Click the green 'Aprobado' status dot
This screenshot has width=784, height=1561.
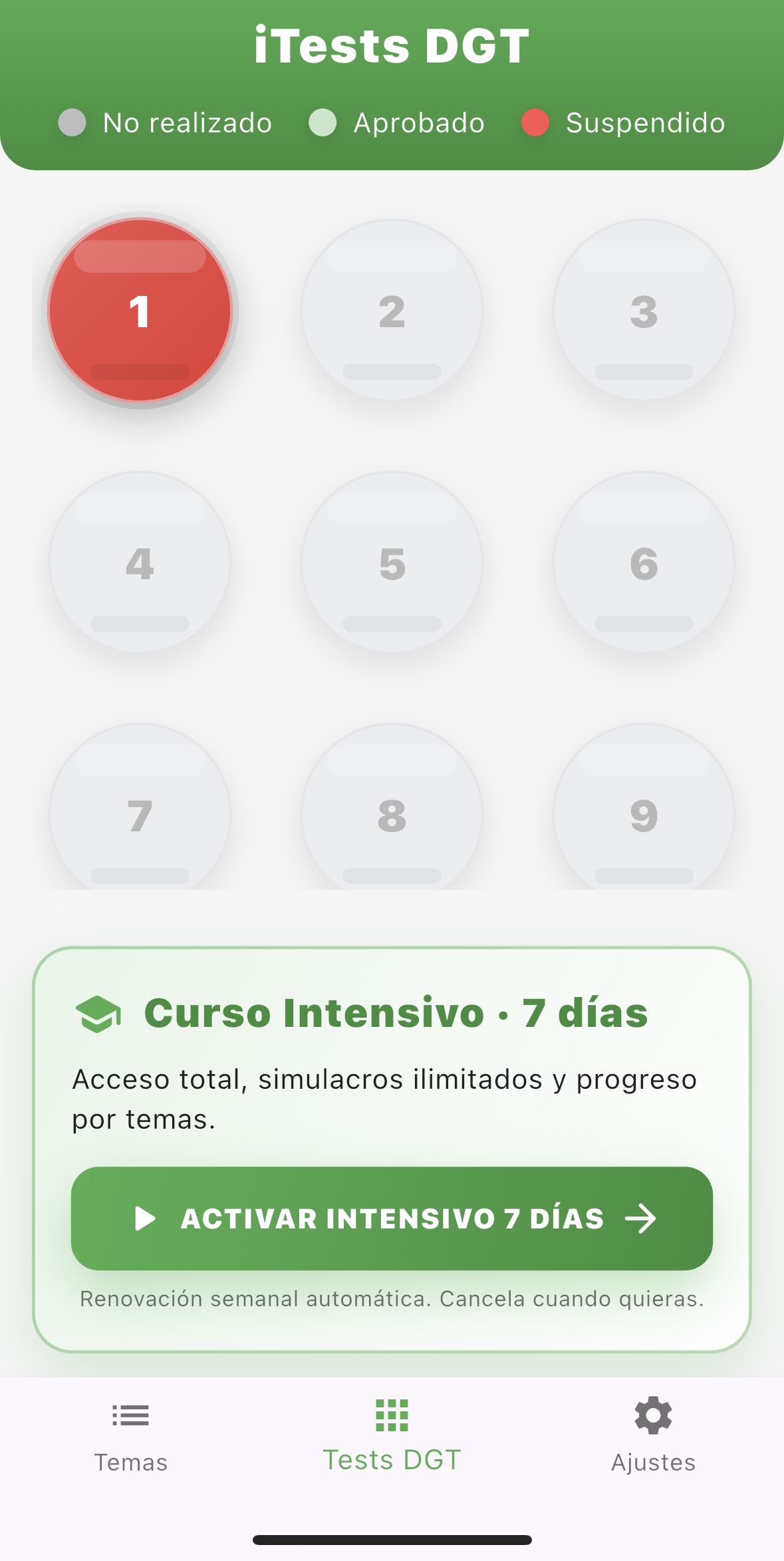click(x=323, y=122)
